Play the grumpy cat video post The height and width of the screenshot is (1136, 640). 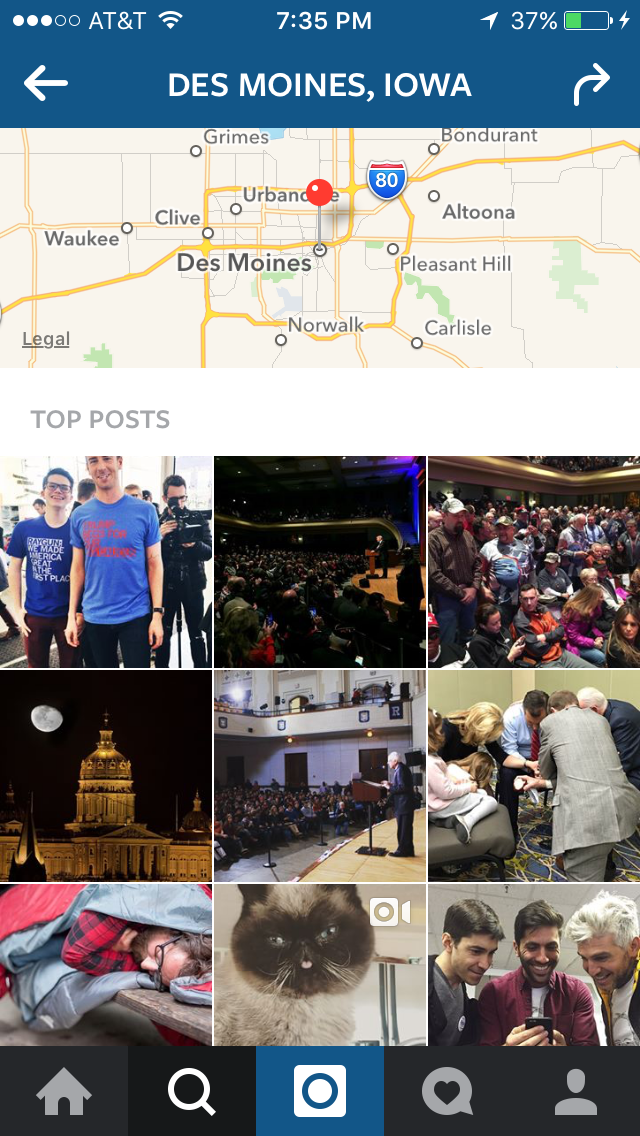(x=320, y=965)
